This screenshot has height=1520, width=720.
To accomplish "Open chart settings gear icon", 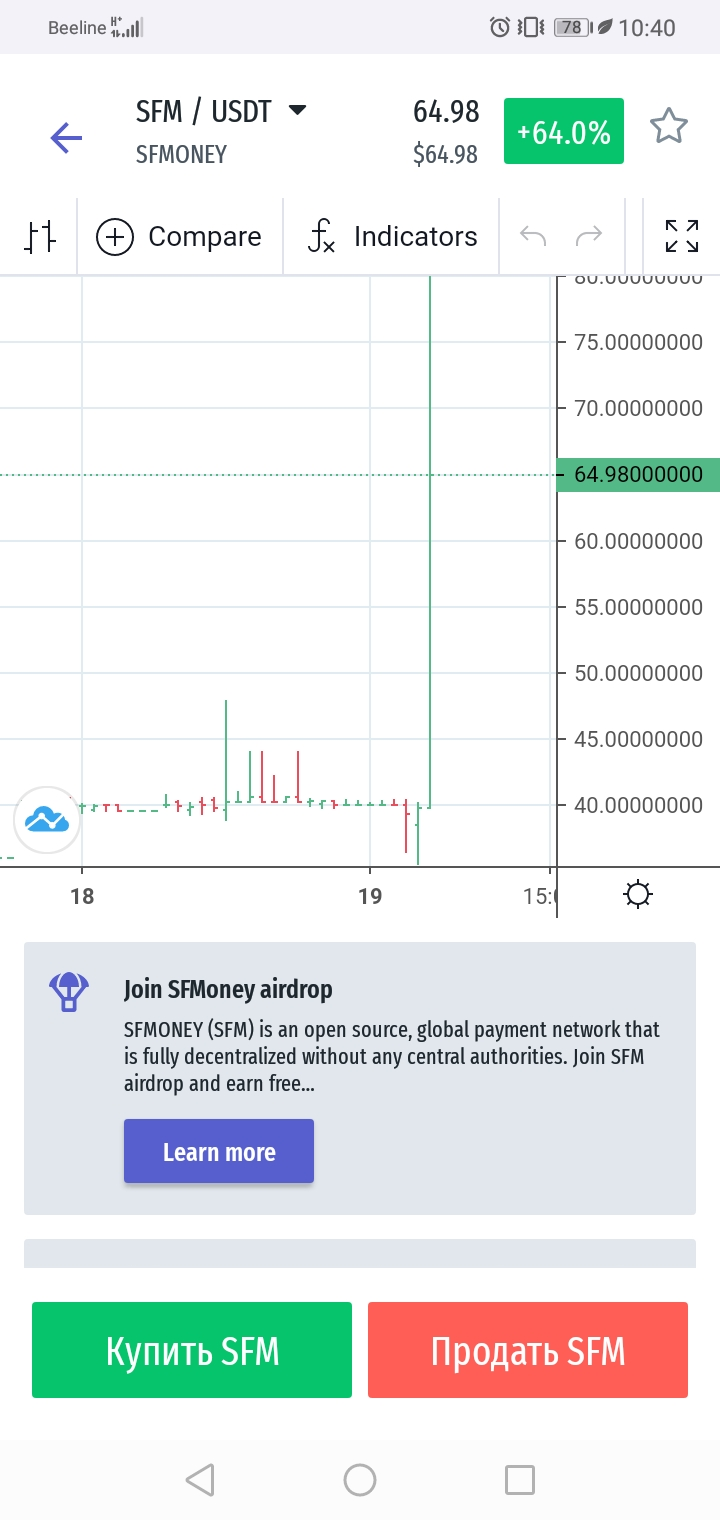I will 638,893.
